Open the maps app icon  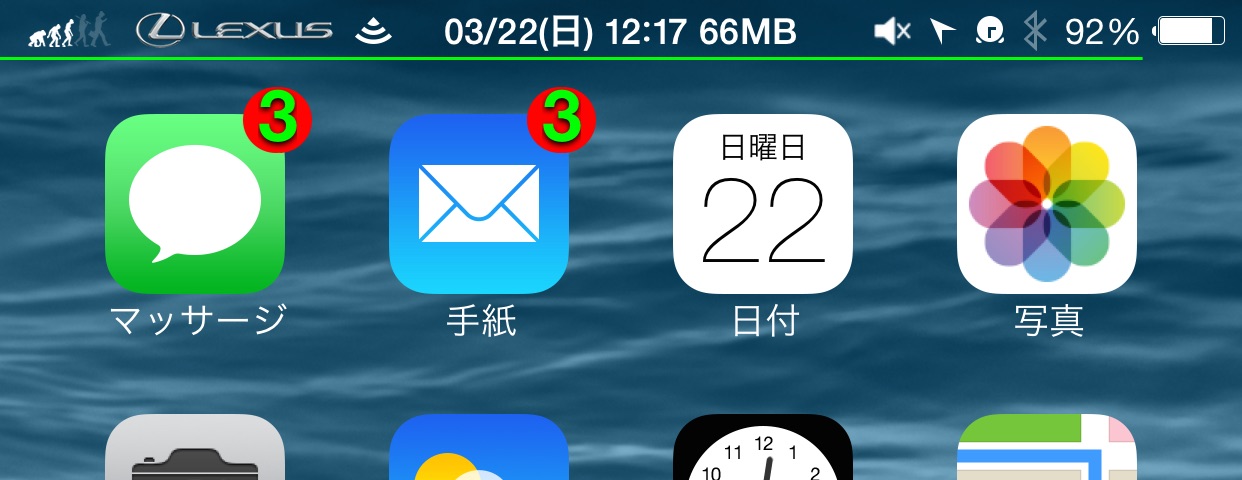tap(1047, 450)
